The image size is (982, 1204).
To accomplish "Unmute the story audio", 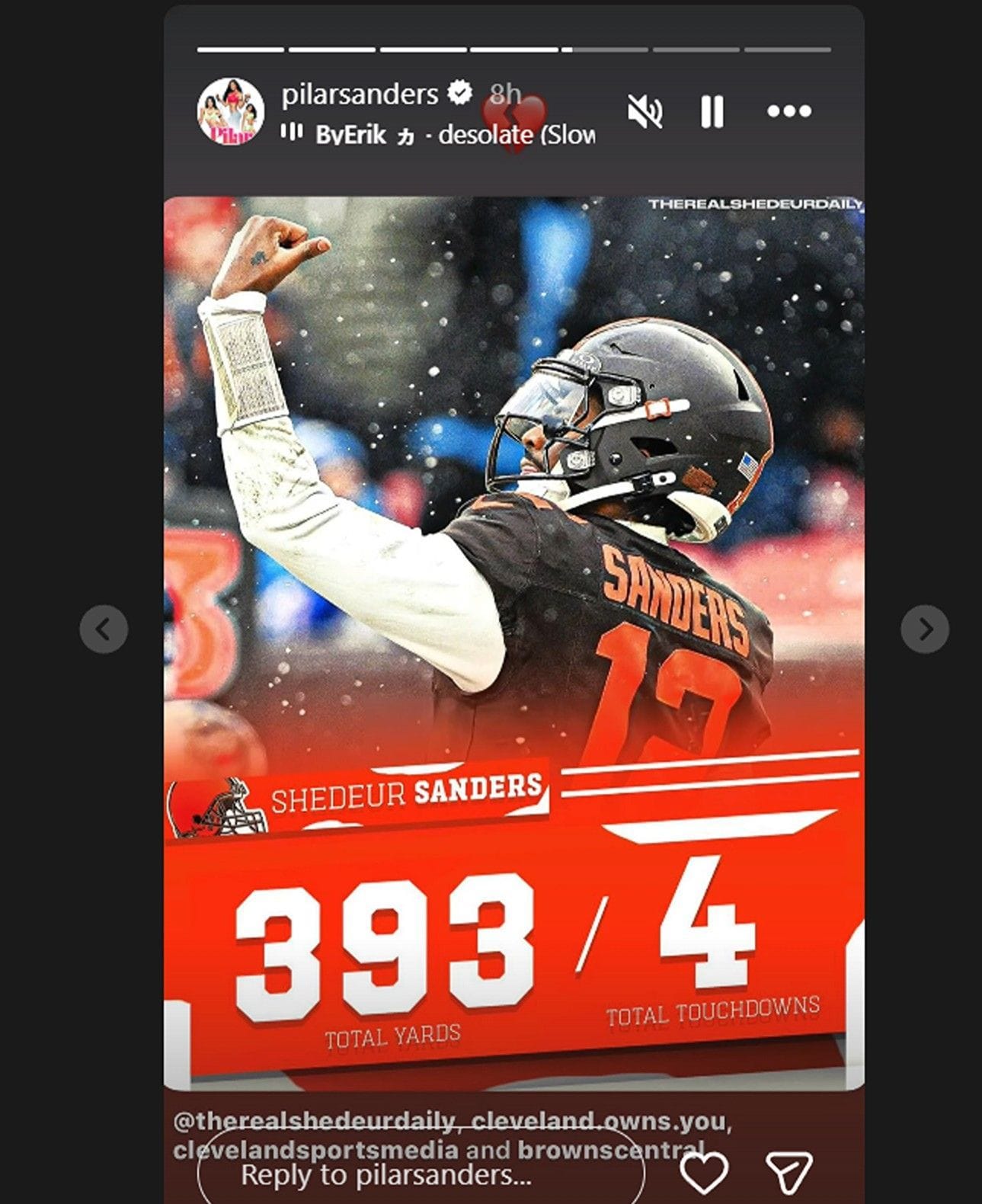I will (x=645, y=112).
